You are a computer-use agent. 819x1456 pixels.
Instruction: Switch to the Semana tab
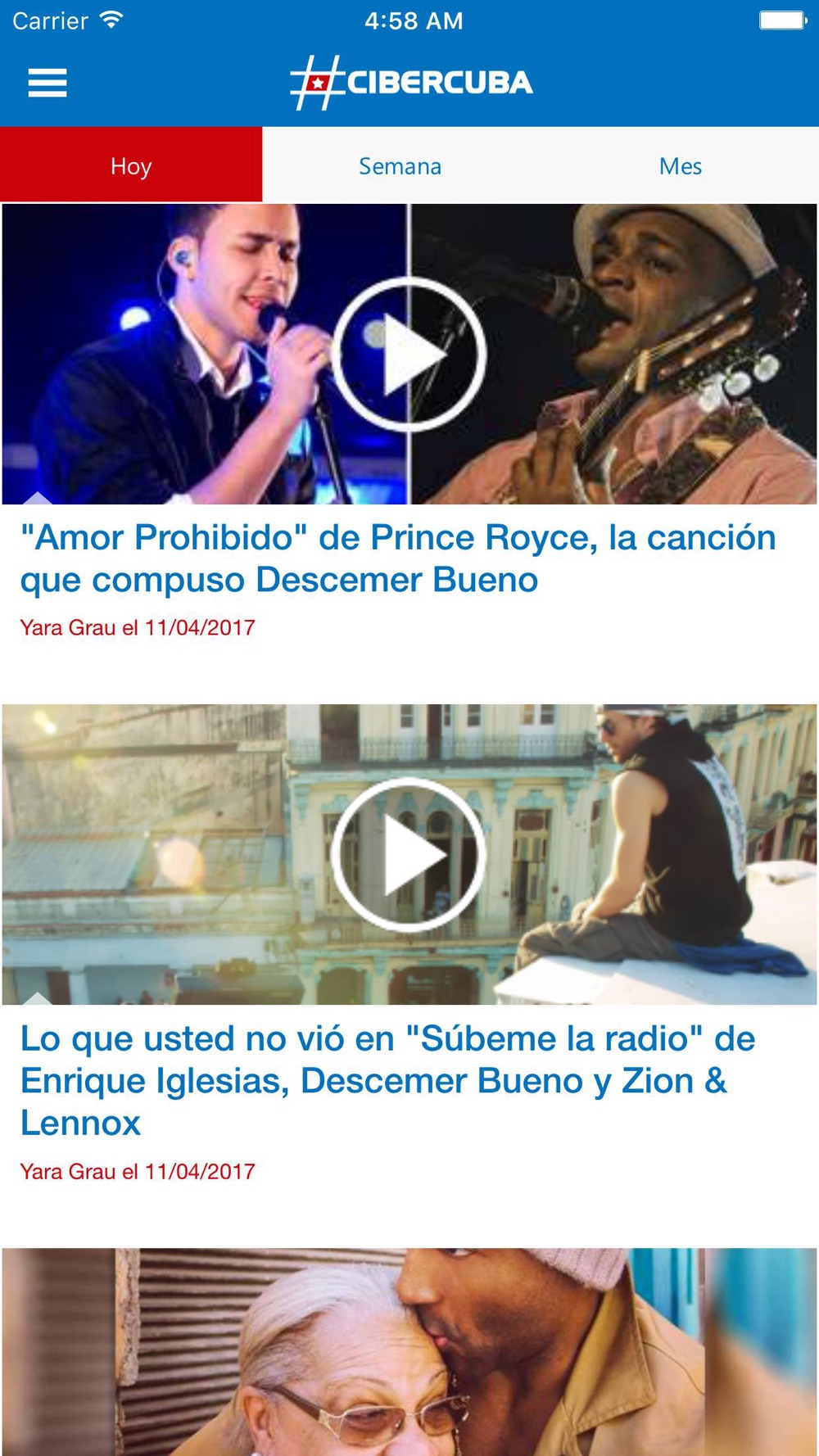pyautogui.click(x=400, y=166)
